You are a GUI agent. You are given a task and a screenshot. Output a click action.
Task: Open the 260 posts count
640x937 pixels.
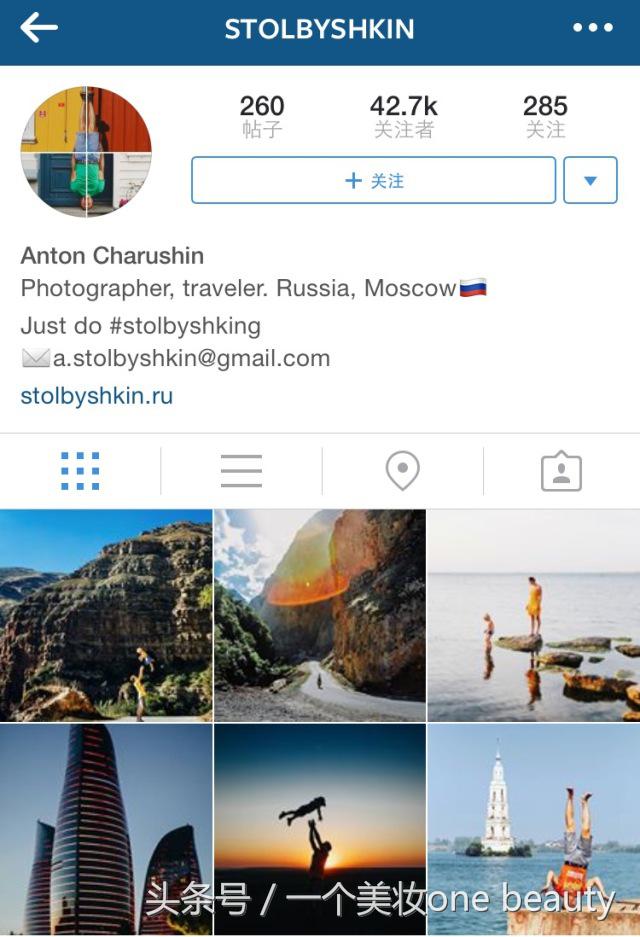262,116
